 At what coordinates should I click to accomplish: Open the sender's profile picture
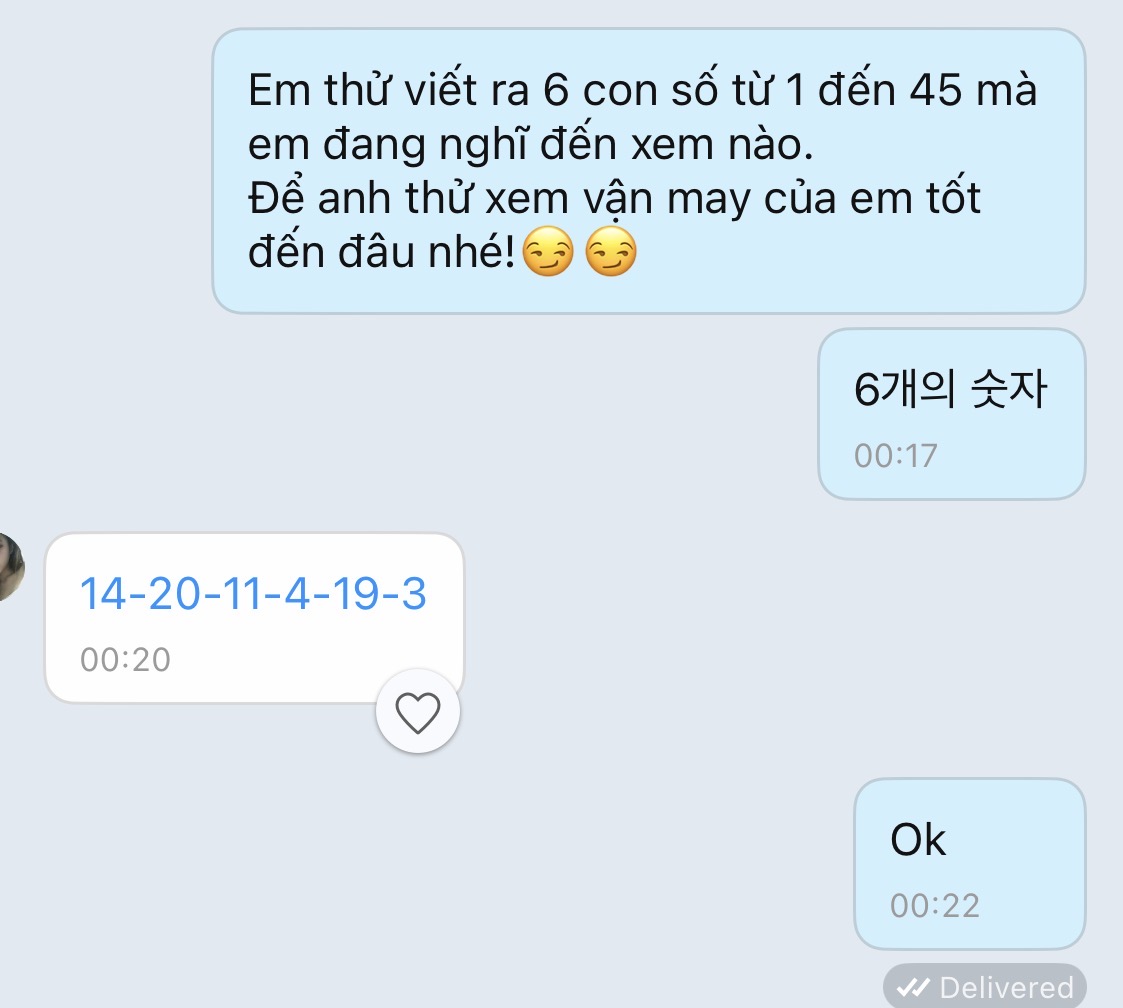pos(10,567)
